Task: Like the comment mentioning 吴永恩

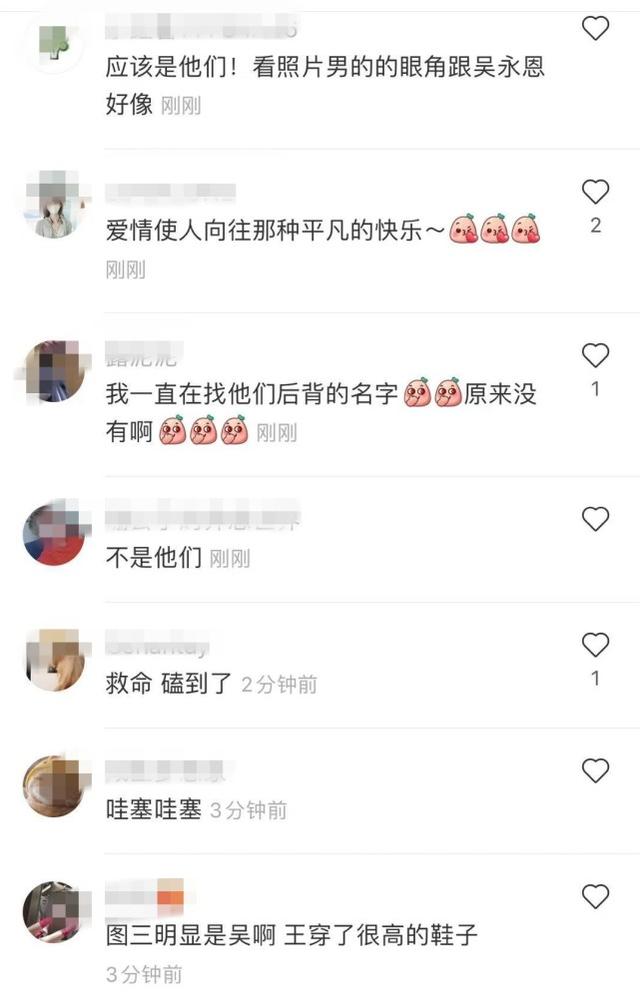Action: pos(595,29)
